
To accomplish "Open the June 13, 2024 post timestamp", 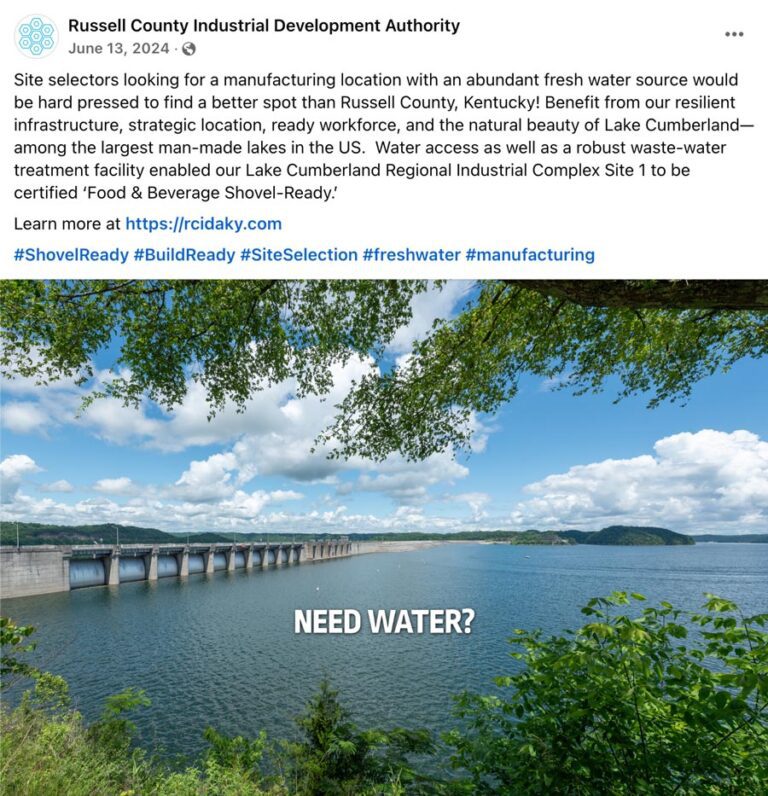I will coord(118,48).
